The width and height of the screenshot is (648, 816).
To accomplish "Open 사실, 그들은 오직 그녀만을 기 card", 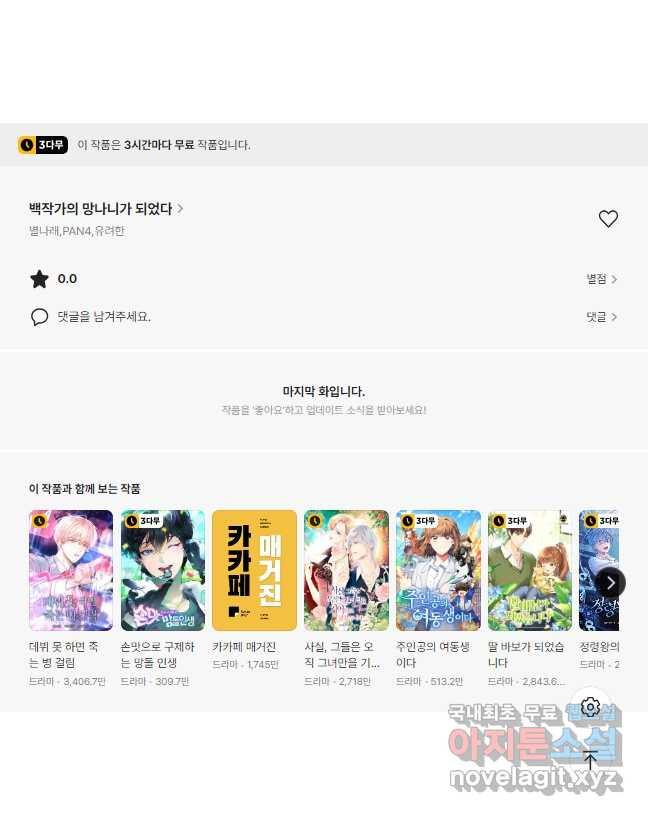I will [346, 570].
